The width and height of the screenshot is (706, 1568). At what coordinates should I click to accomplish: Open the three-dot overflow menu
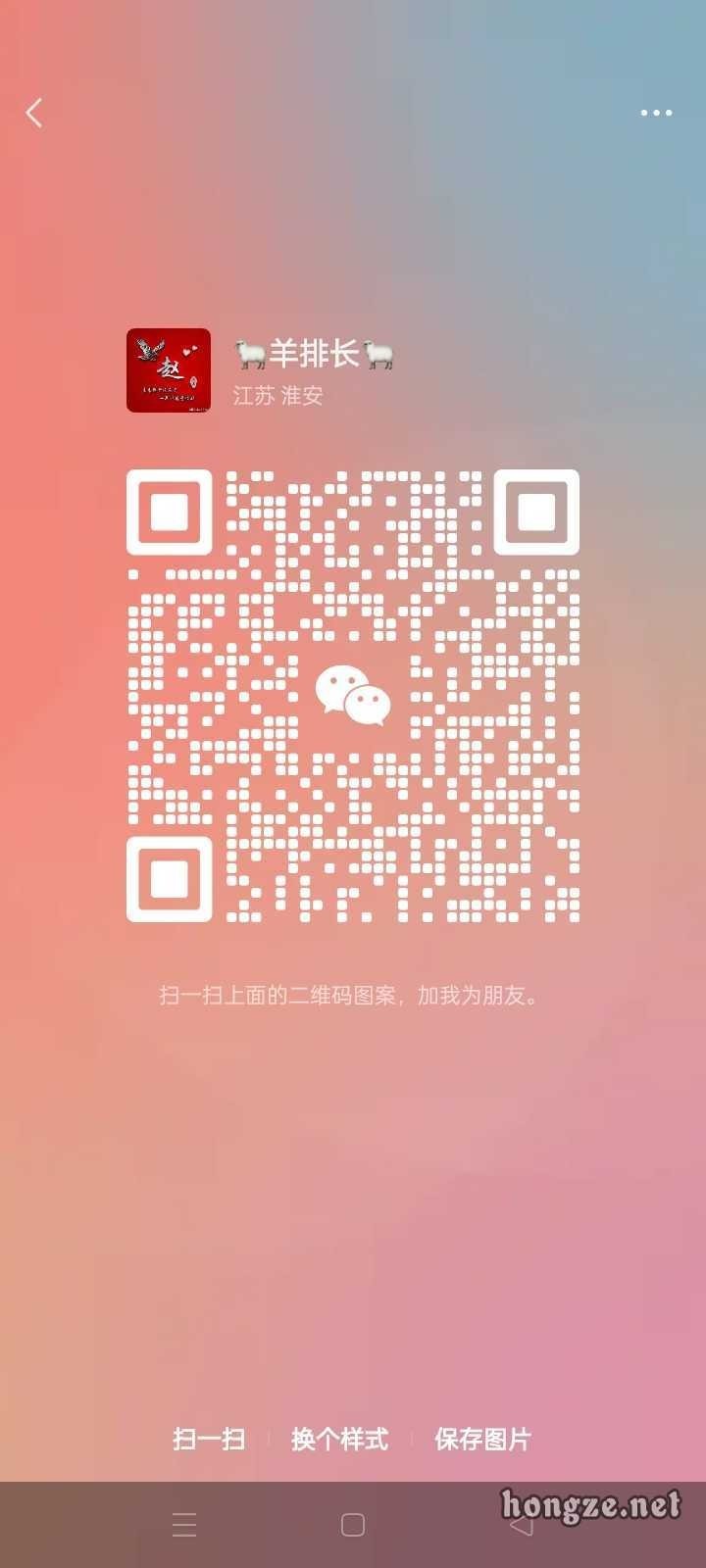(656, 113)
